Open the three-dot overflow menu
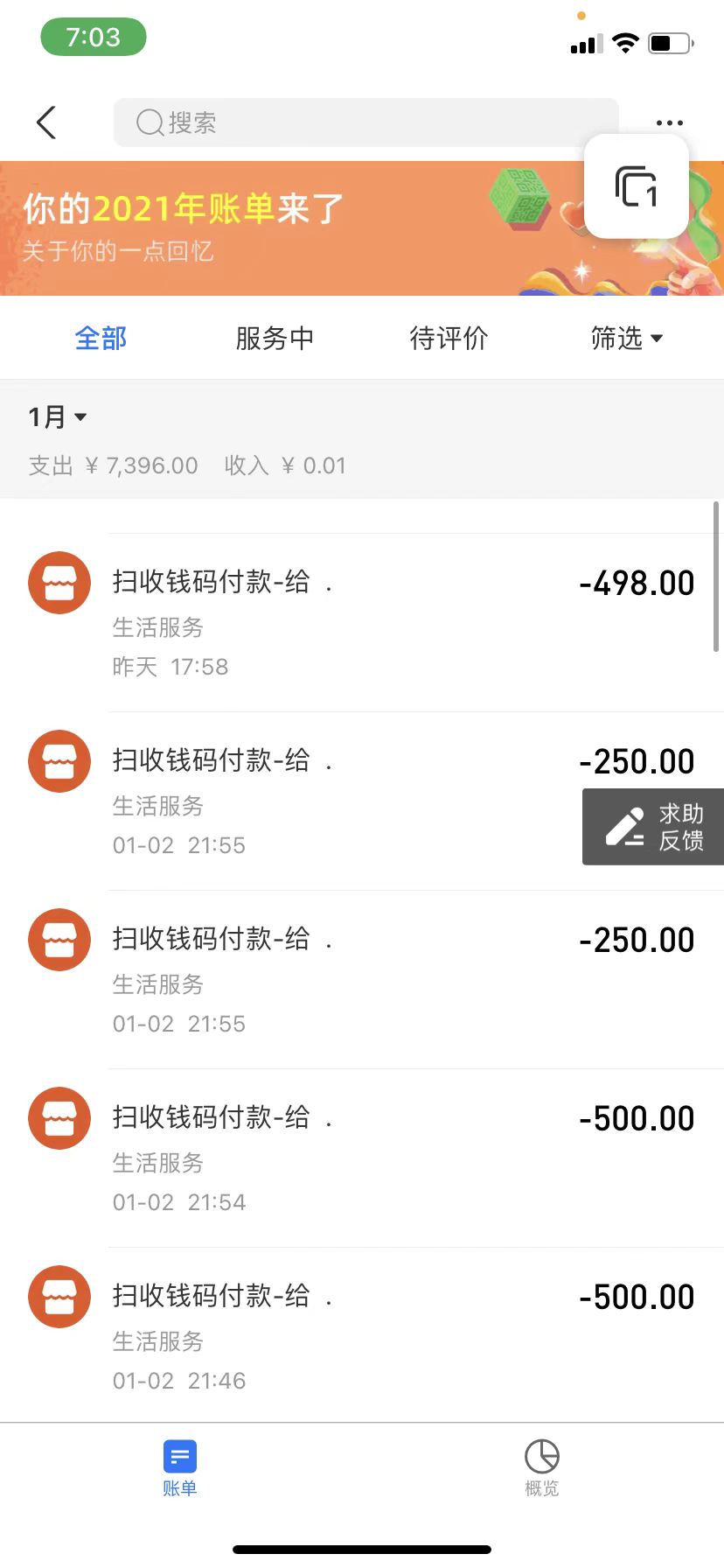The height and width of the screenshot is (1568, 724). [669, 122]
